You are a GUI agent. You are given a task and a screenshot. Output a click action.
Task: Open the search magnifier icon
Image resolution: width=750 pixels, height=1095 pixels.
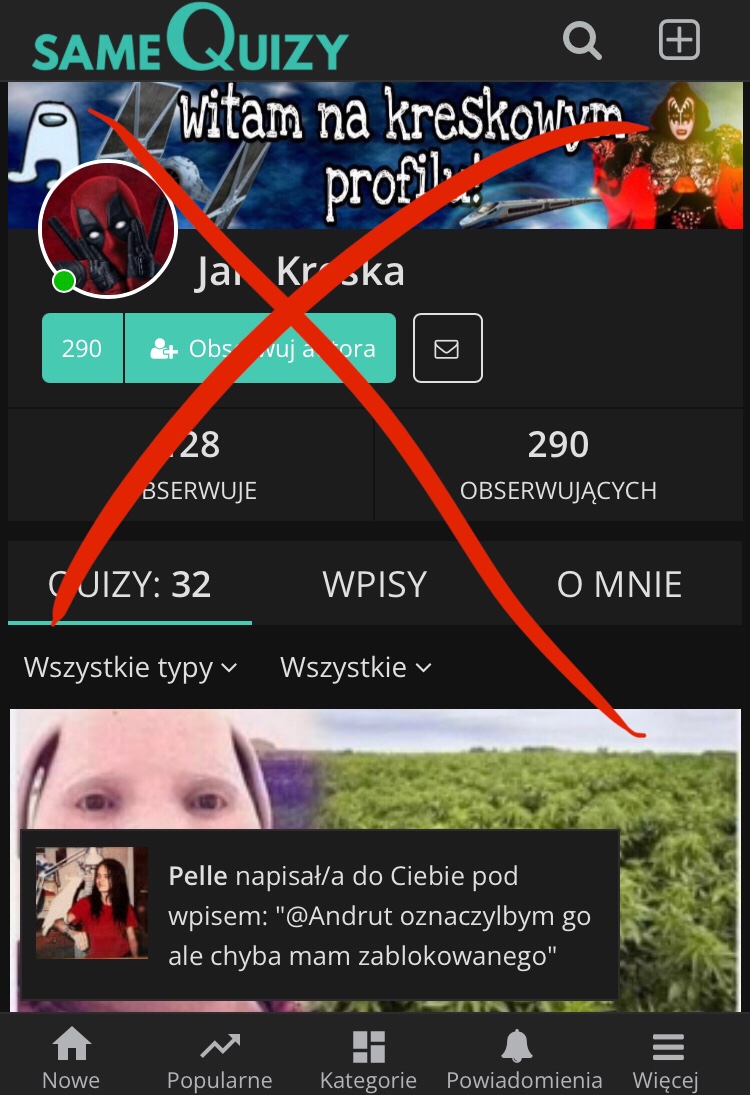click(582, 42)
